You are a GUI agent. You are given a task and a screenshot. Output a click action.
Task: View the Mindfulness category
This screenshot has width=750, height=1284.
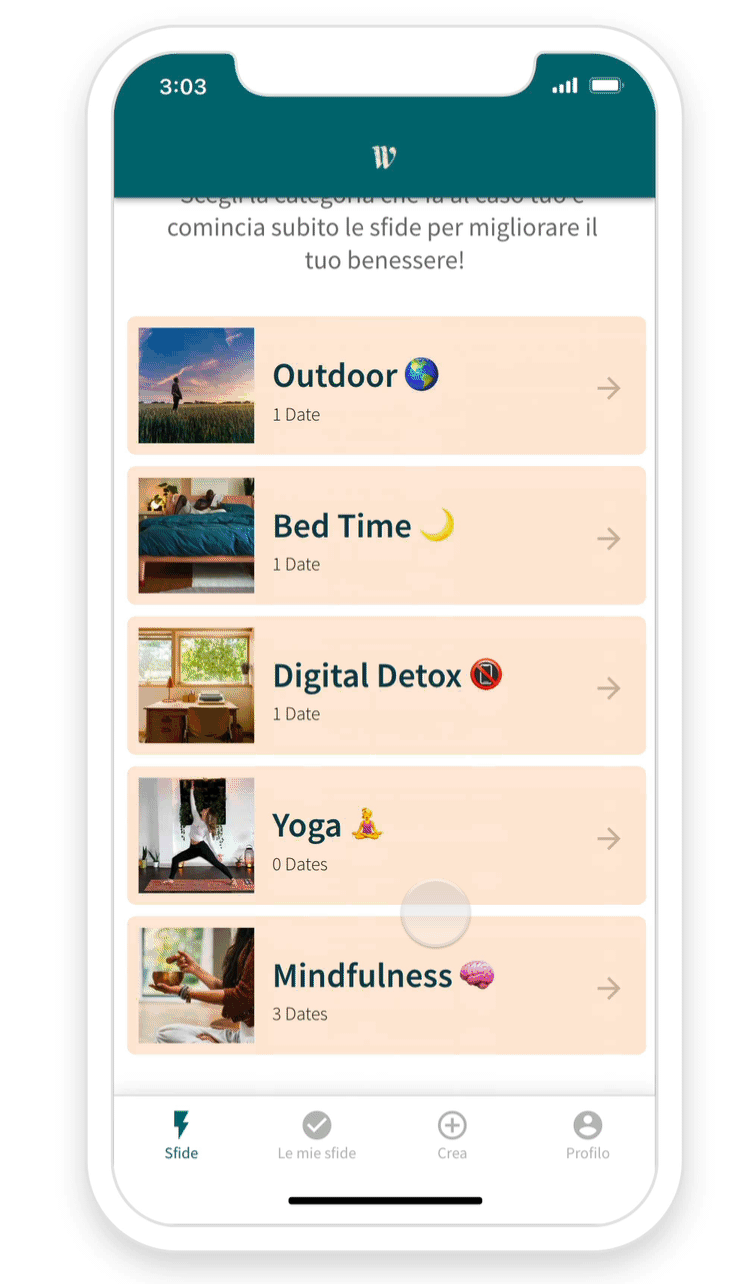386,987
